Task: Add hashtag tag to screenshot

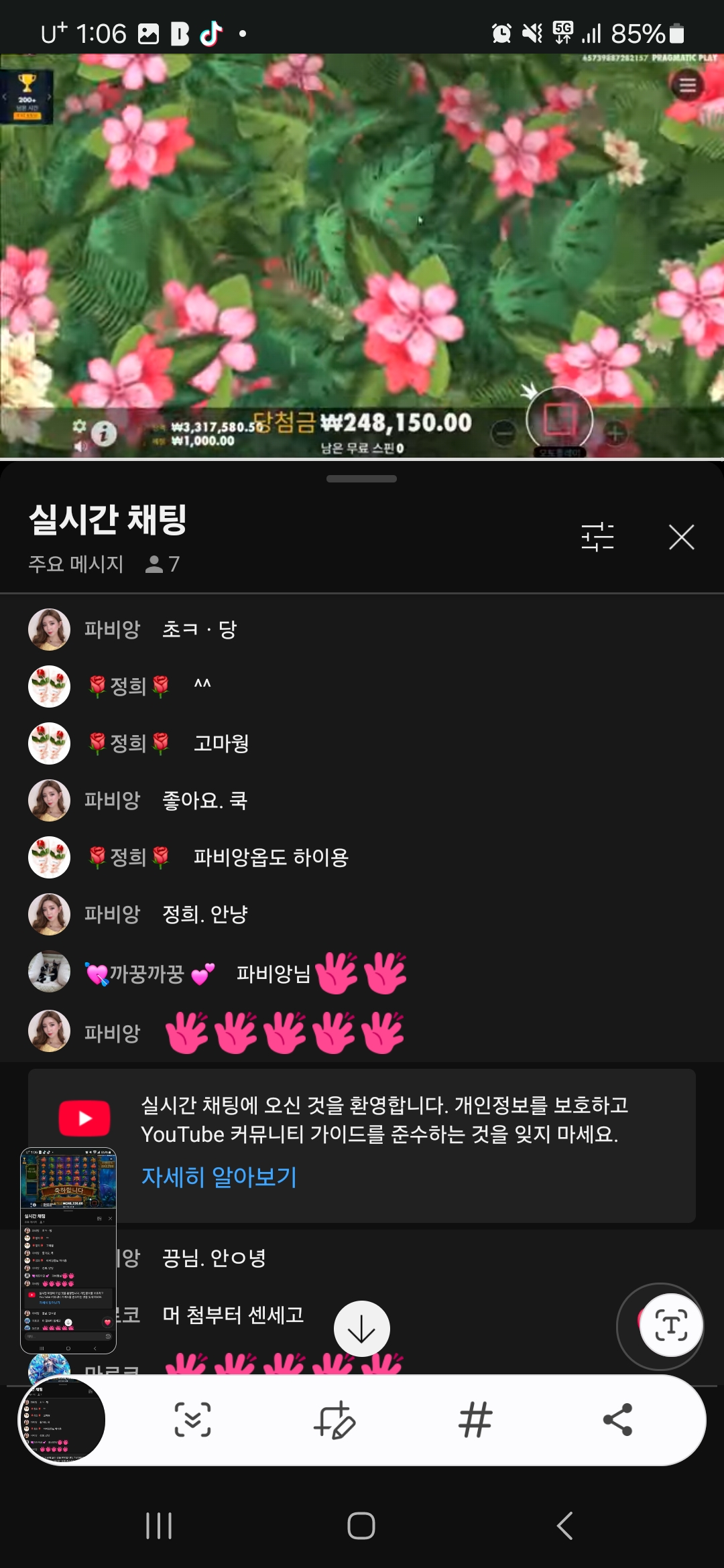Action: pos(475,1419)
